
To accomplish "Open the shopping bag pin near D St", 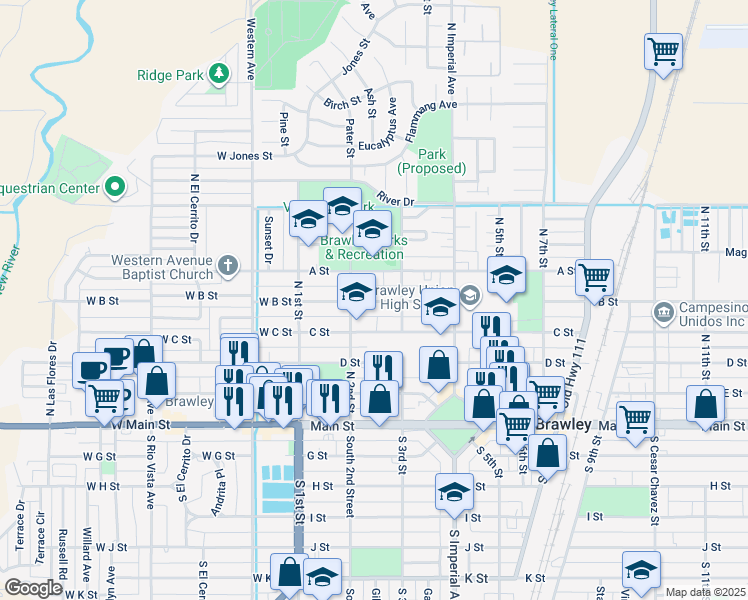I will click(438, 365).
